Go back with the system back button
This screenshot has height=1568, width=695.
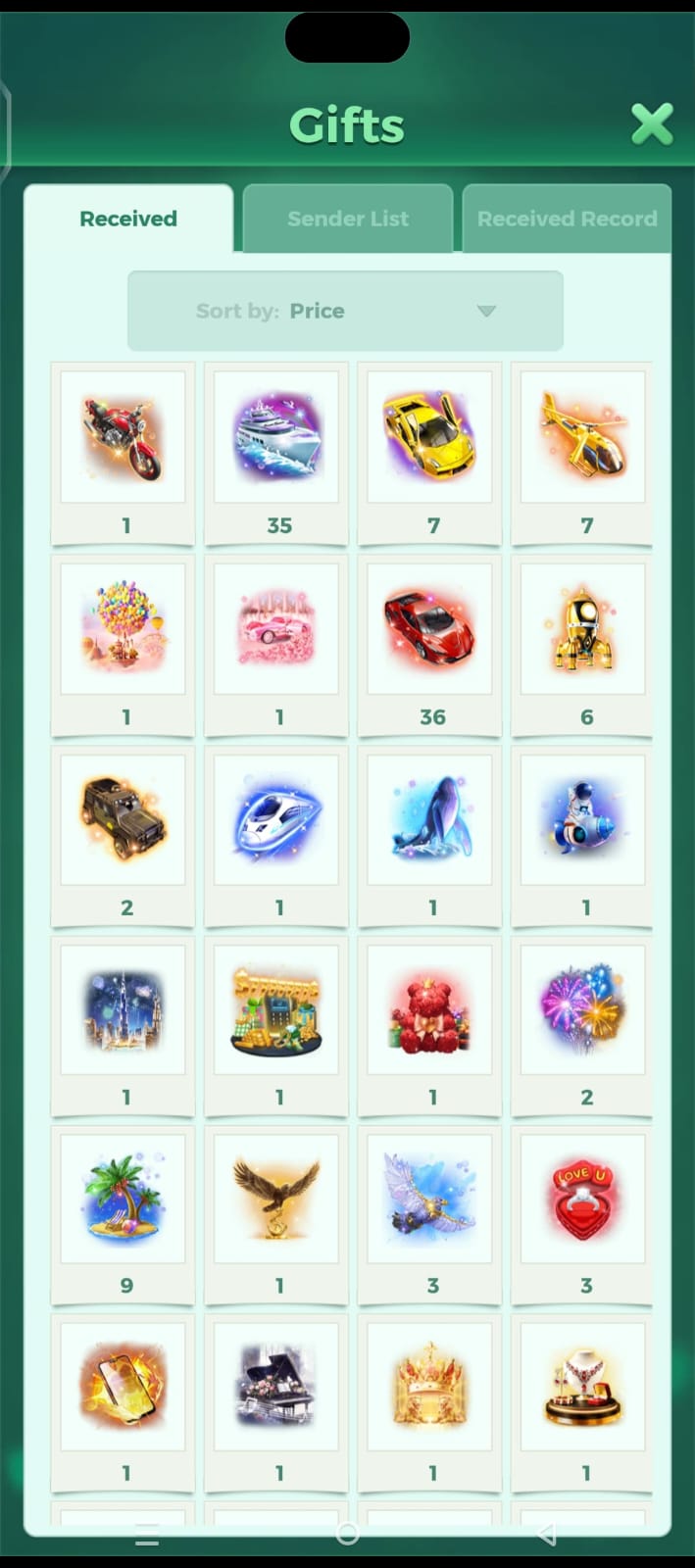[547, 1534]
